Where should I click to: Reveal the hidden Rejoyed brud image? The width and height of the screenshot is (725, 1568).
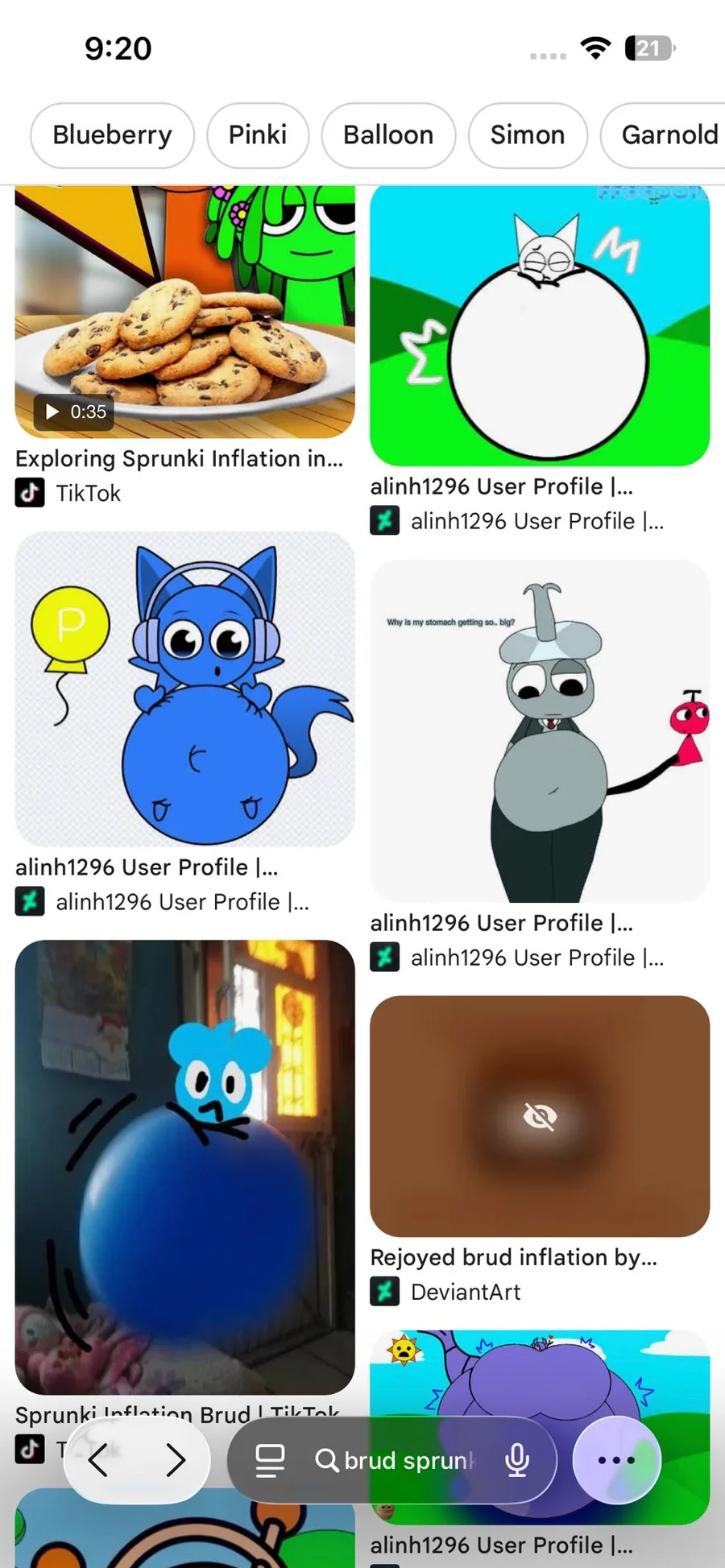pyautogui.click(x=540, y=1116)
